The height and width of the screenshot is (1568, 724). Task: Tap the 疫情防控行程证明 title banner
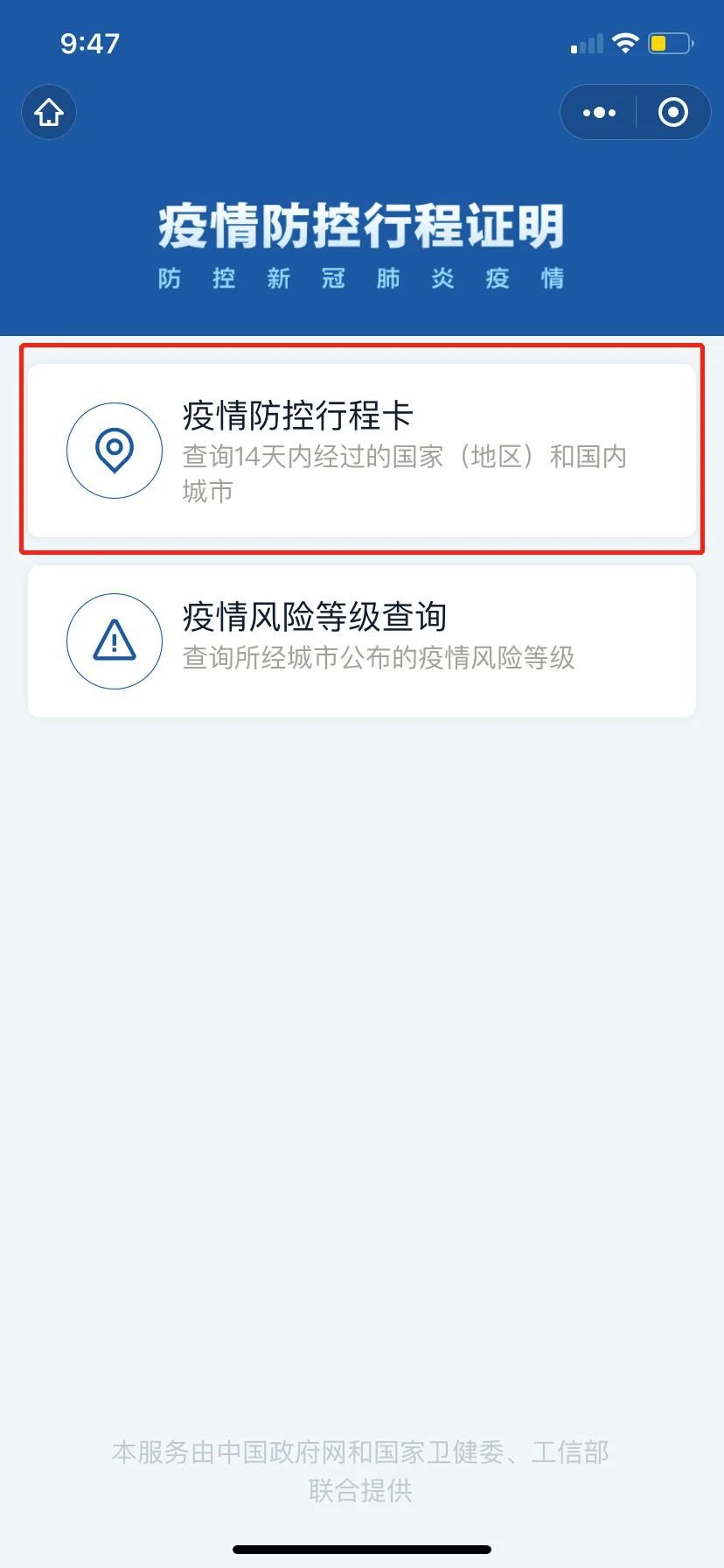[x=362, y=223]
